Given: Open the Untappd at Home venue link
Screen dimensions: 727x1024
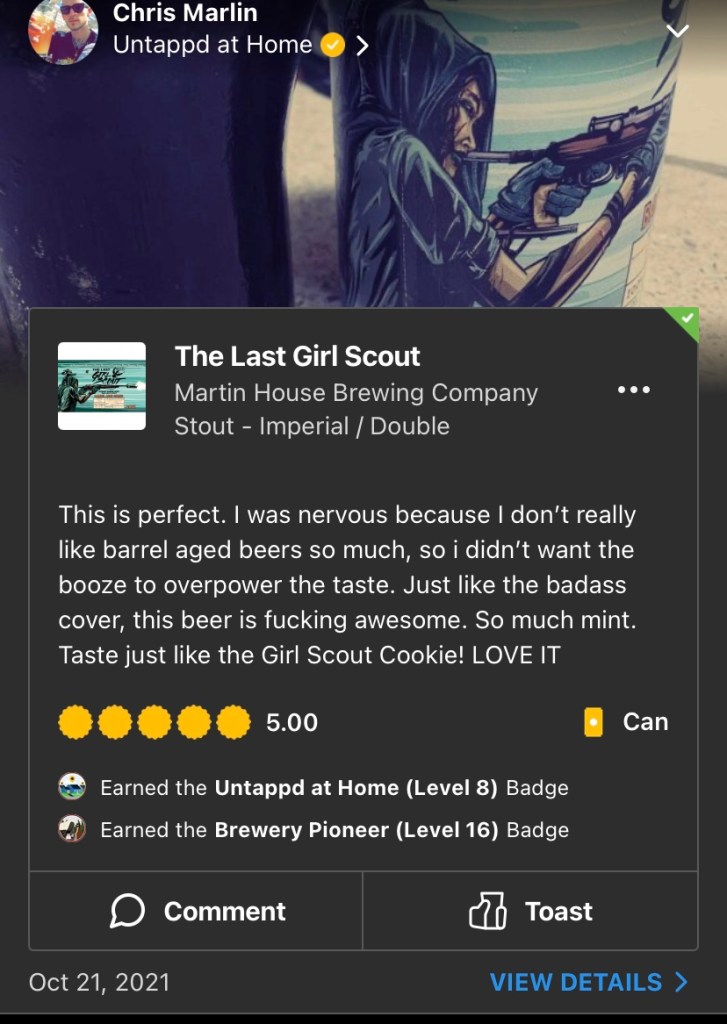Looking at the screenshot, I should [x=213, y=45].
